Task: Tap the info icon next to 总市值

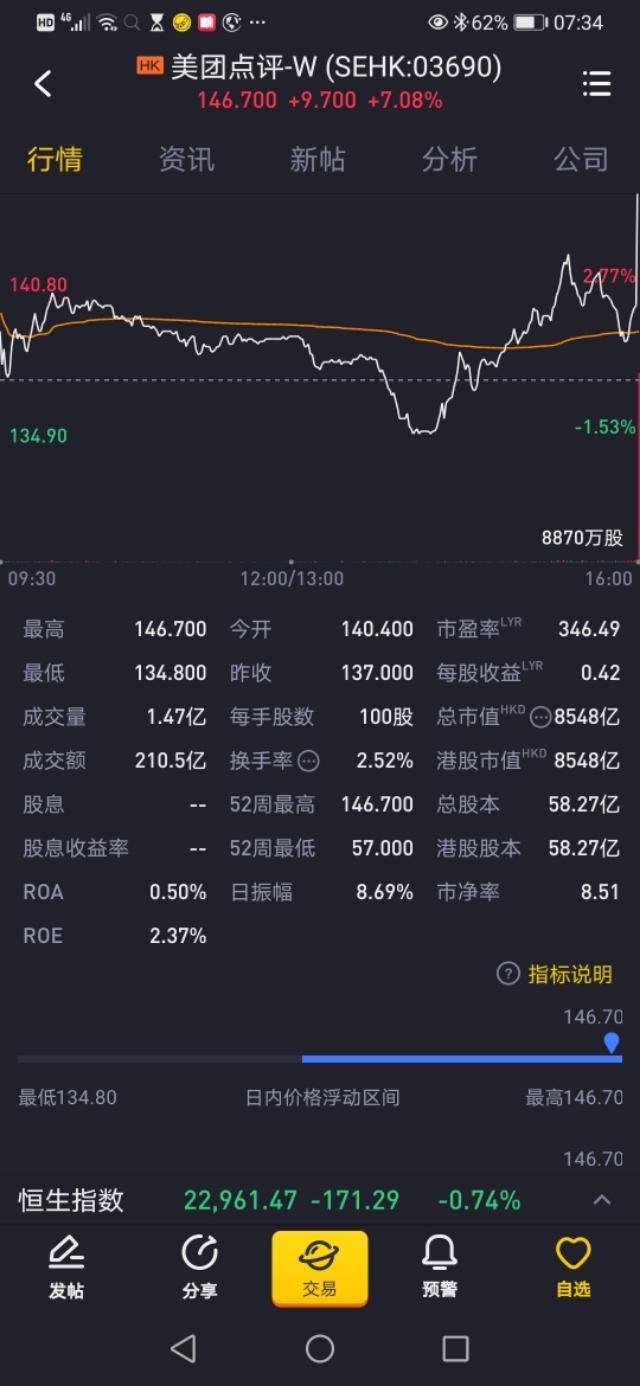Action: pyautogui.click(x=540, y=717)
